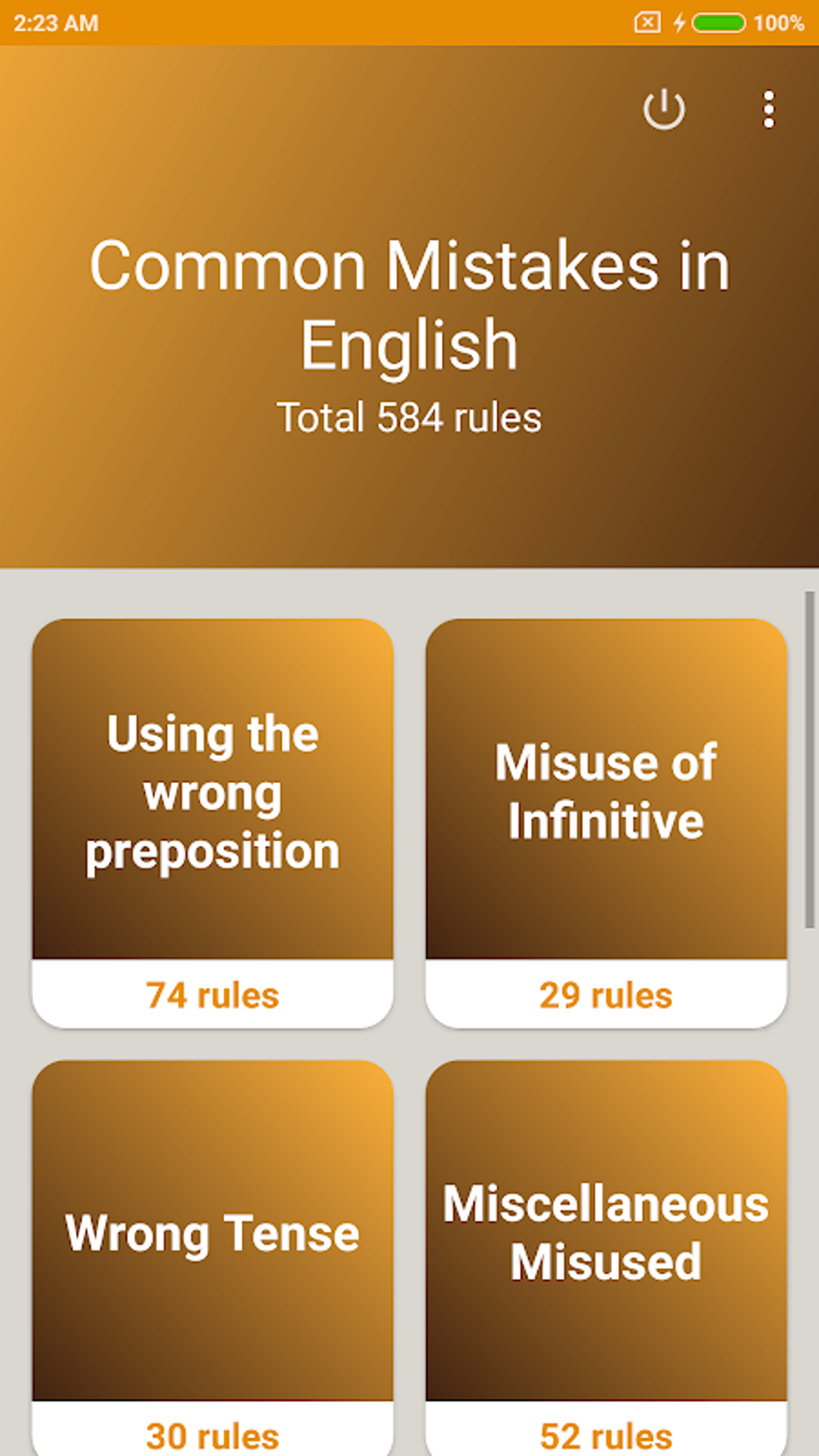View Miscellaneous Misused rules
819x1456 pixels.
point(606,1237)
